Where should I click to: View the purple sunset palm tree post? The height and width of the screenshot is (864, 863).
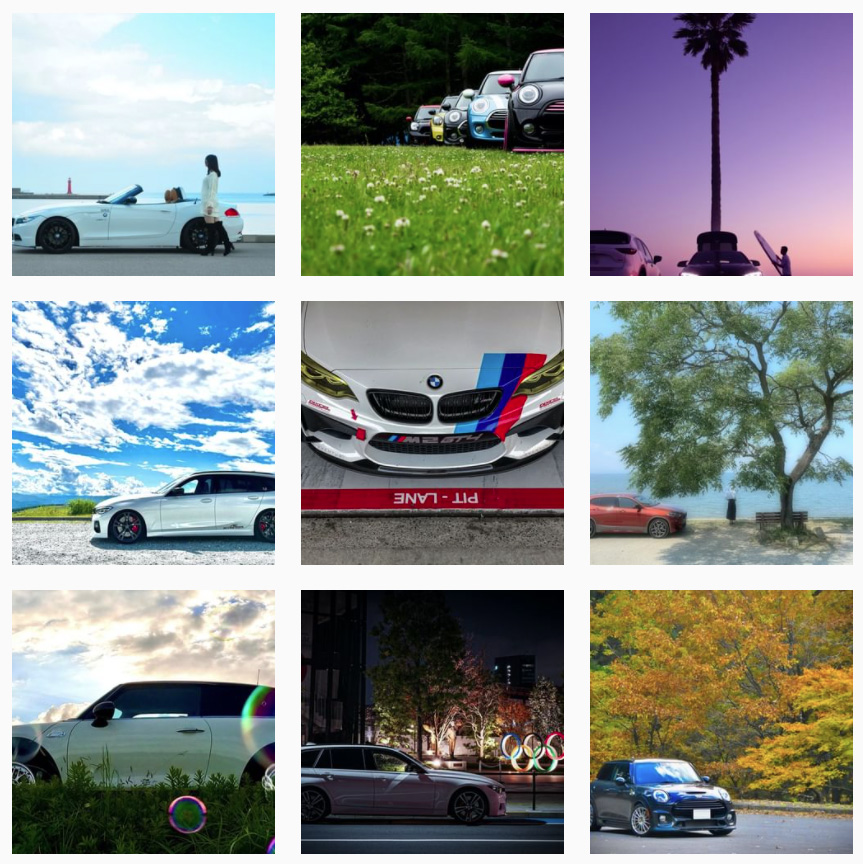[x=721, y=144]
